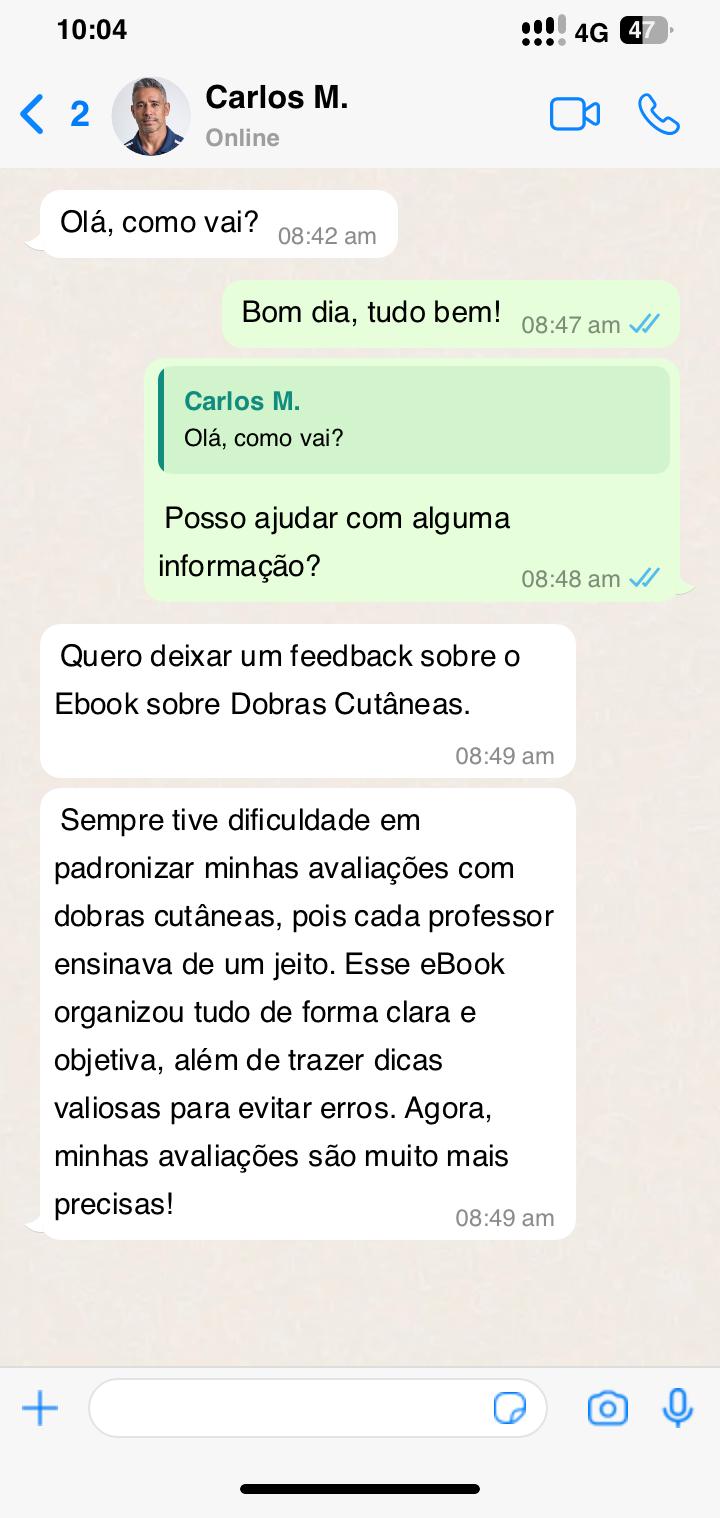This screenshot has width=720, height=1518.
Task: Start a voice call with Carlos M.
Action: click(x=659, y=115)
